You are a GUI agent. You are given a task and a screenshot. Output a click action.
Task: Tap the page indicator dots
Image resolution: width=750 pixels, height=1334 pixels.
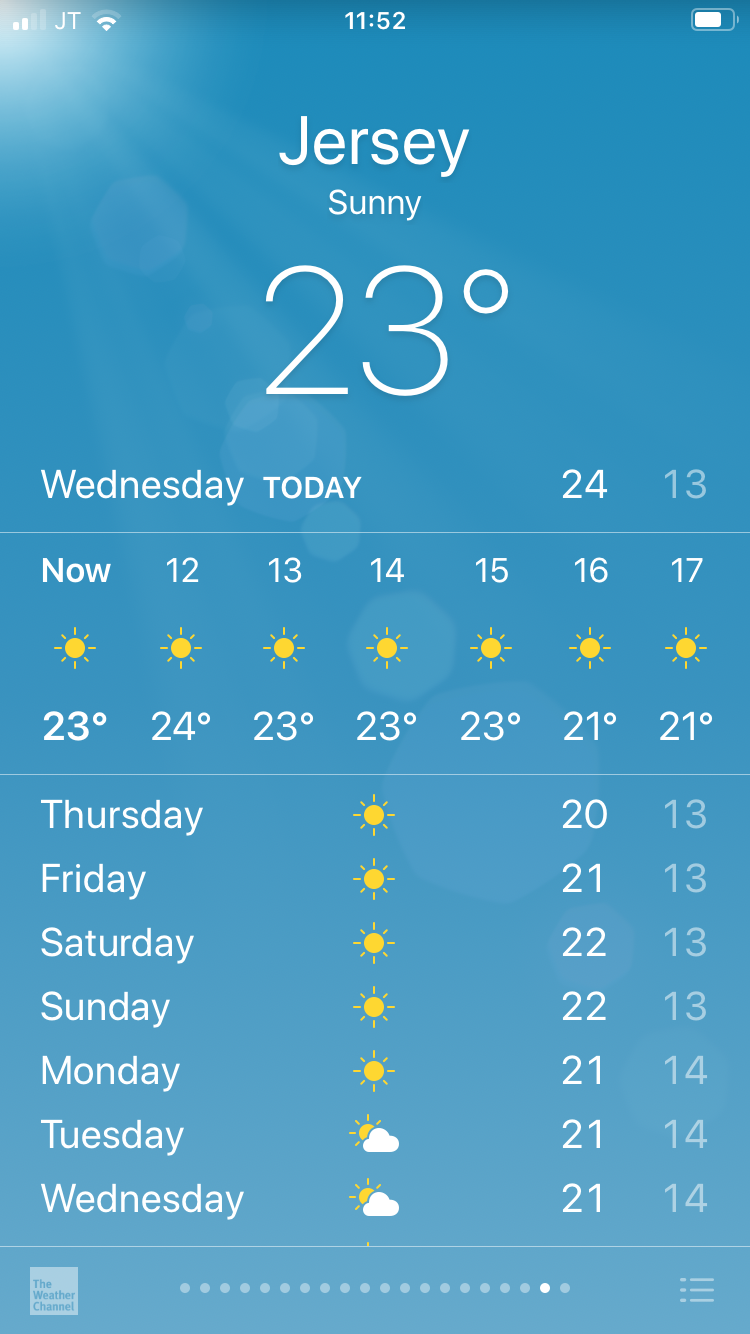374,1288
